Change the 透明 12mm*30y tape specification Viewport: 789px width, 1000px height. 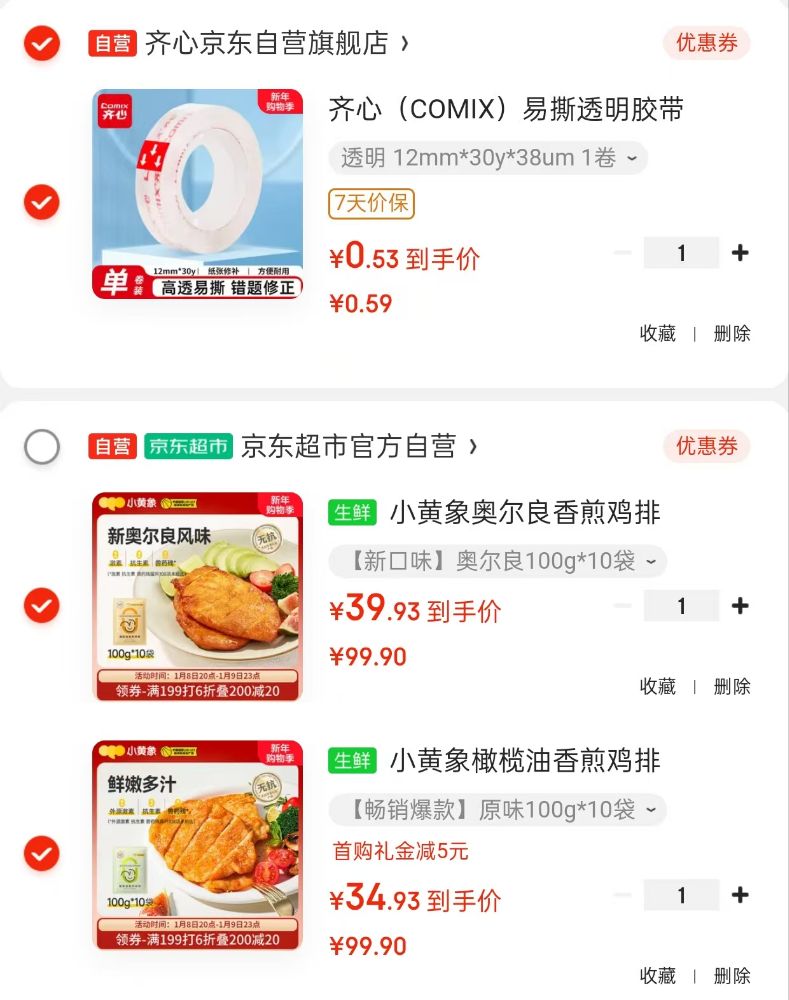pyautogui.click(x=488, y=158)
